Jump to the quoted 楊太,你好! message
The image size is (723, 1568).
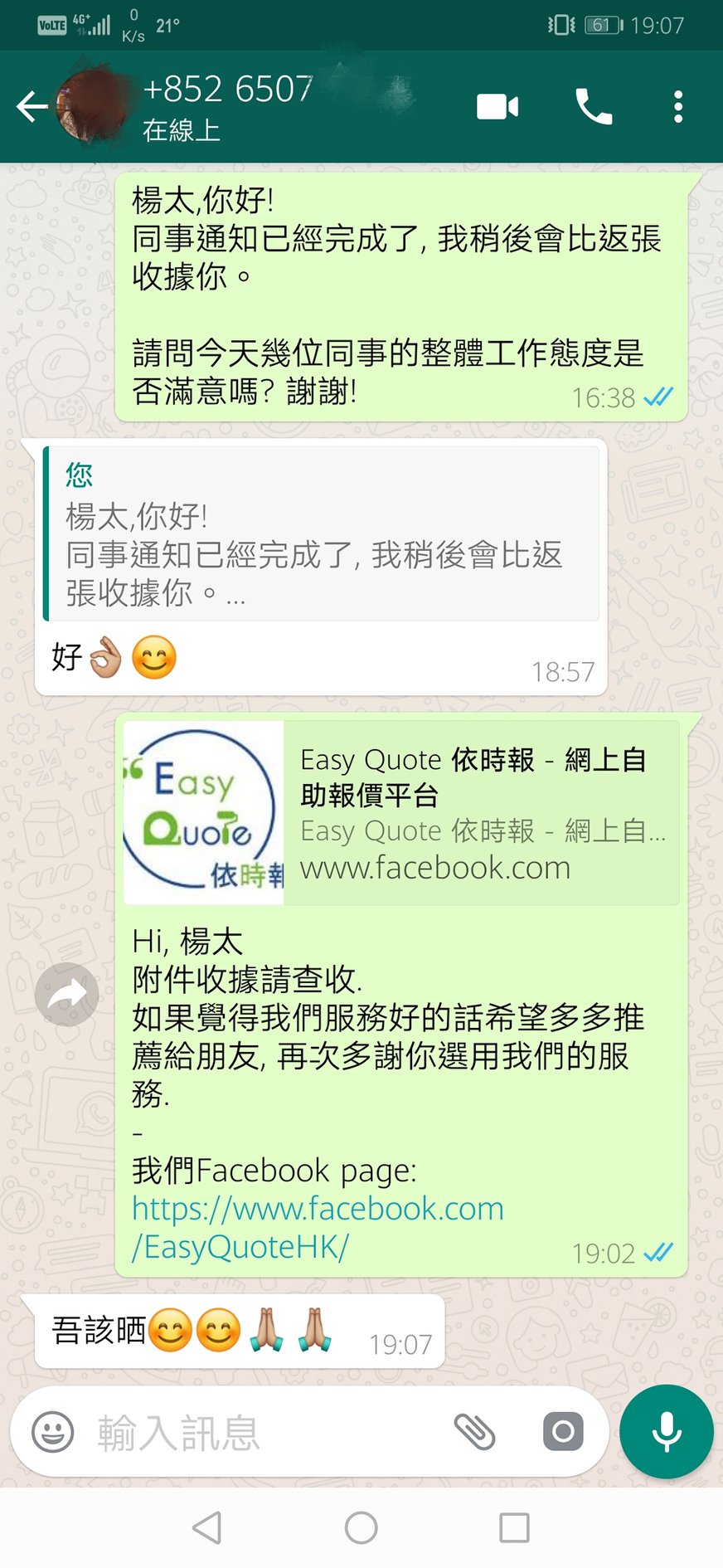pyautogui.click(x=322, y=534)
